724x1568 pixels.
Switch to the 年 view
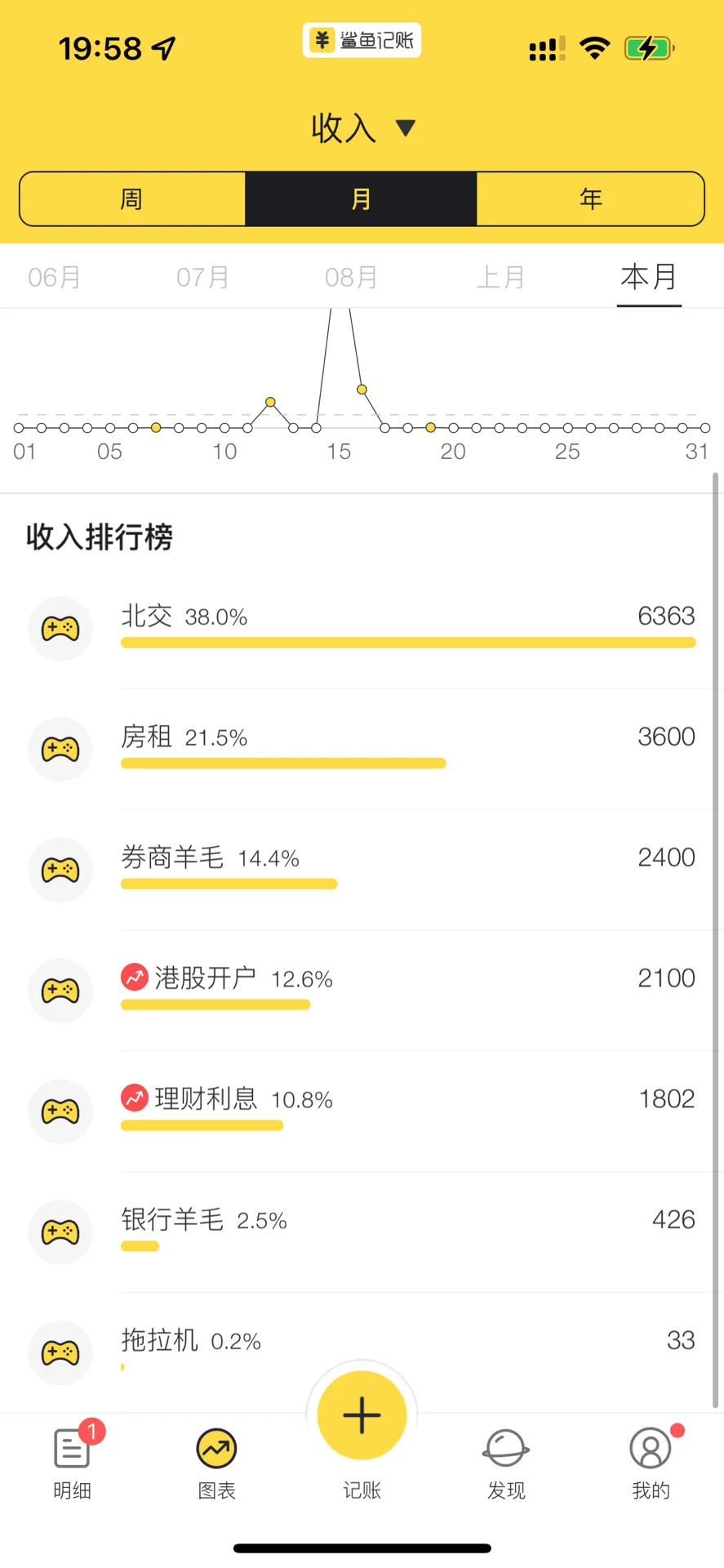click(590, 198)
